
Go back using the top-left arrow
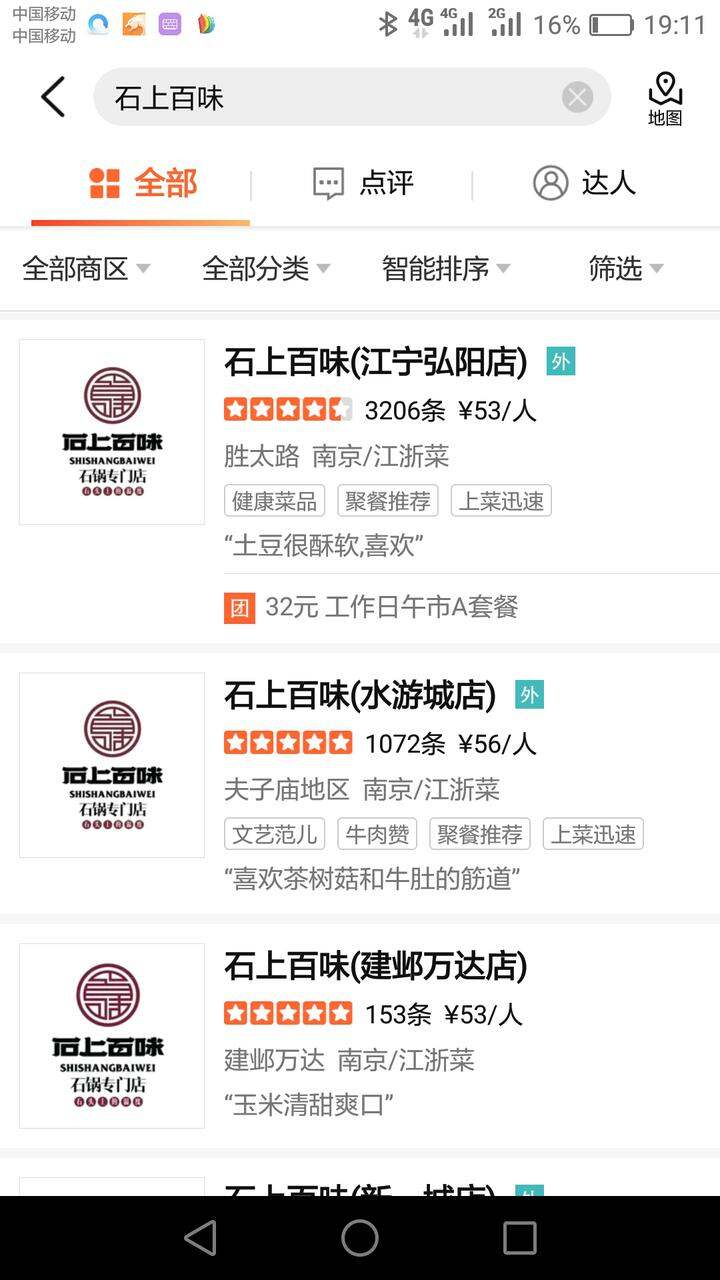[52, 97]
